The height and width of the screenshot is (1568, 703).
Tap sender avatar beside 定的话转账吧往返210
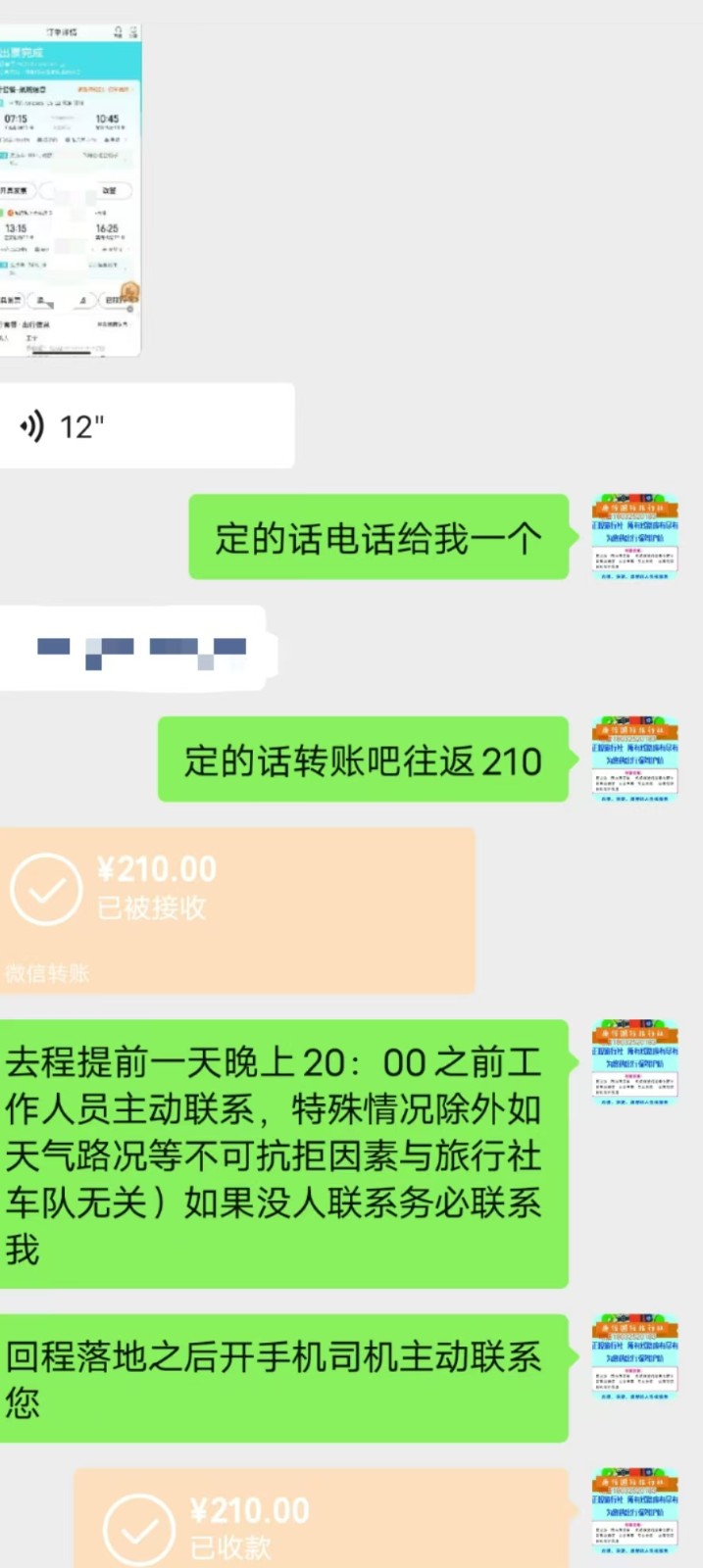coord(634,759)
